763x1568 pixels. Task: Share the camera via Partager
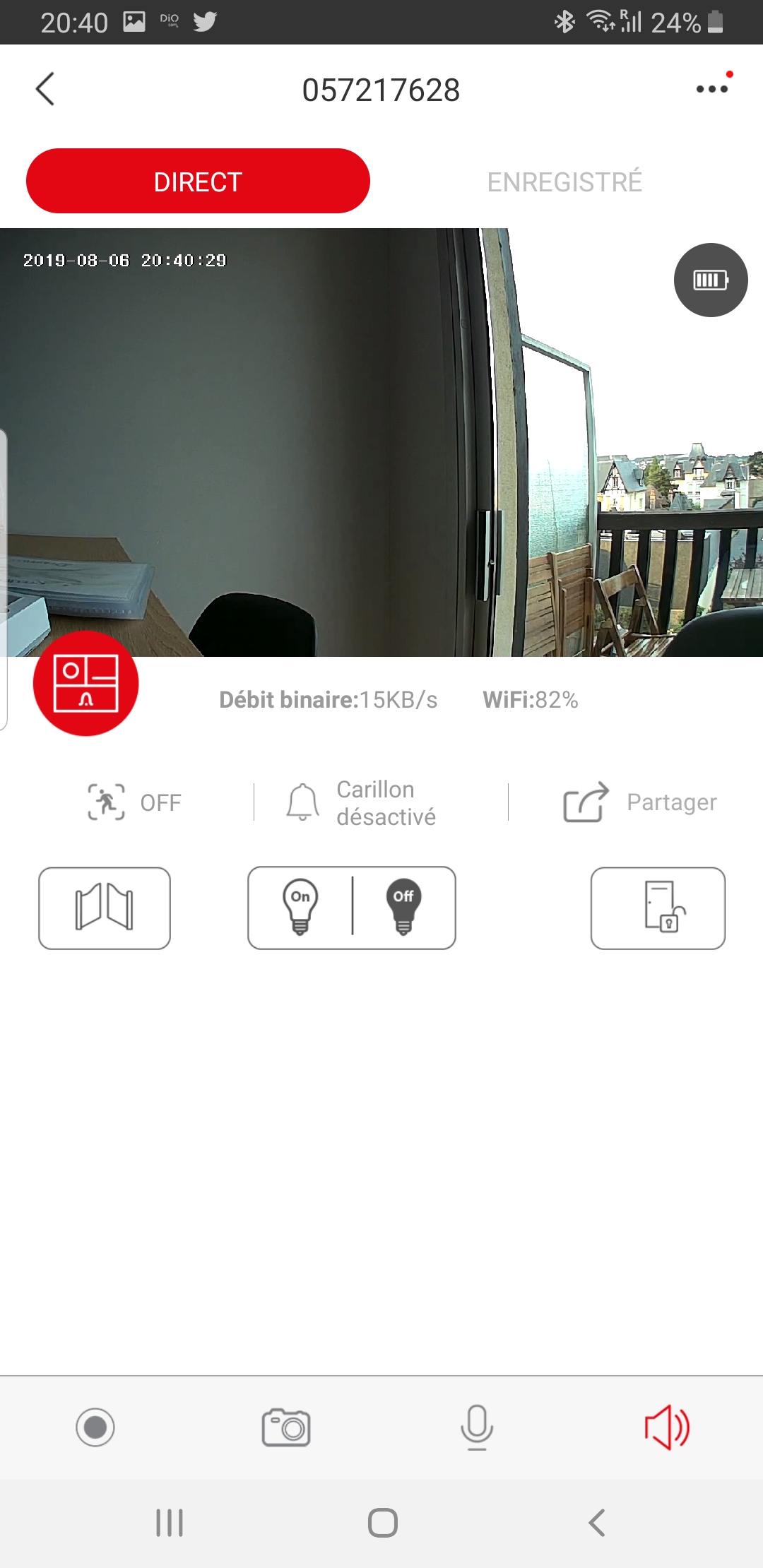pos(640,802)
